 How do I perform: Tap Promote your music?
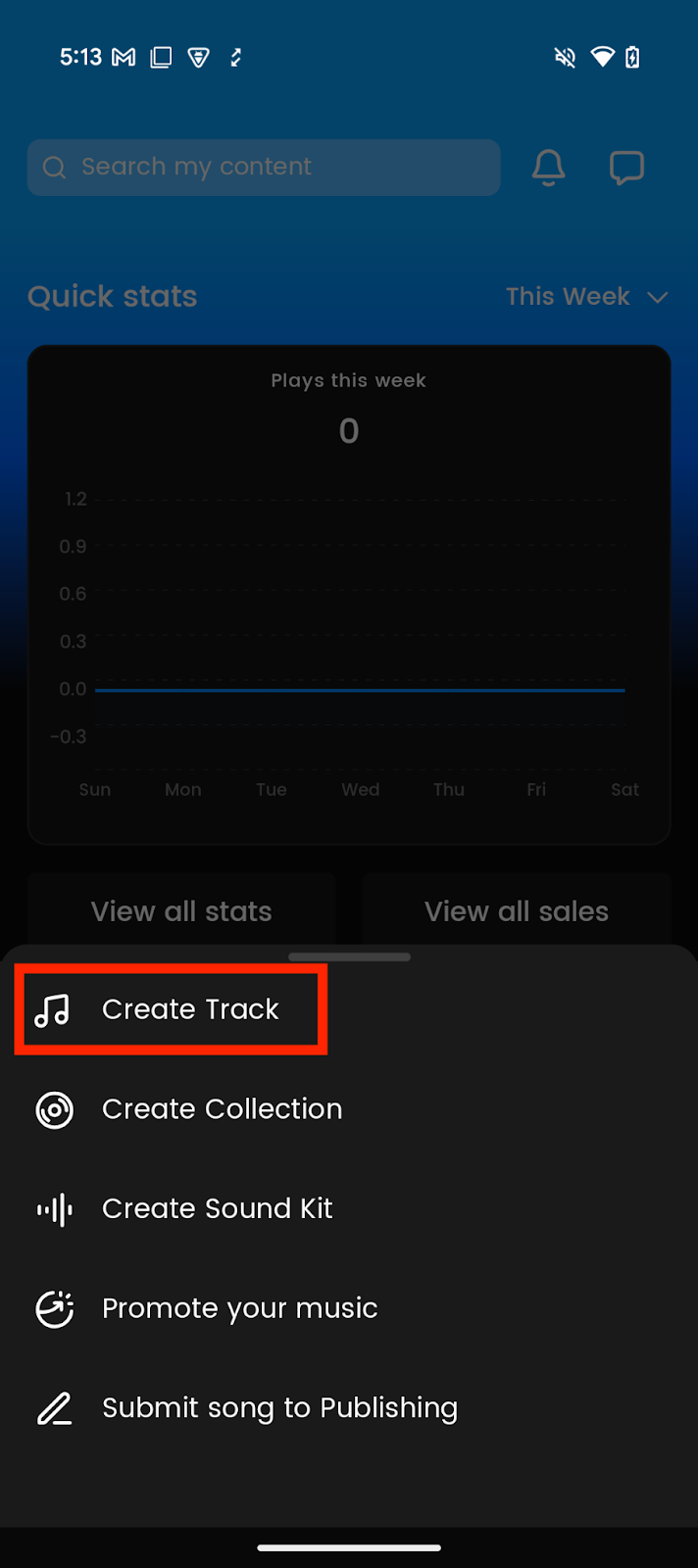click(239, 1308)
